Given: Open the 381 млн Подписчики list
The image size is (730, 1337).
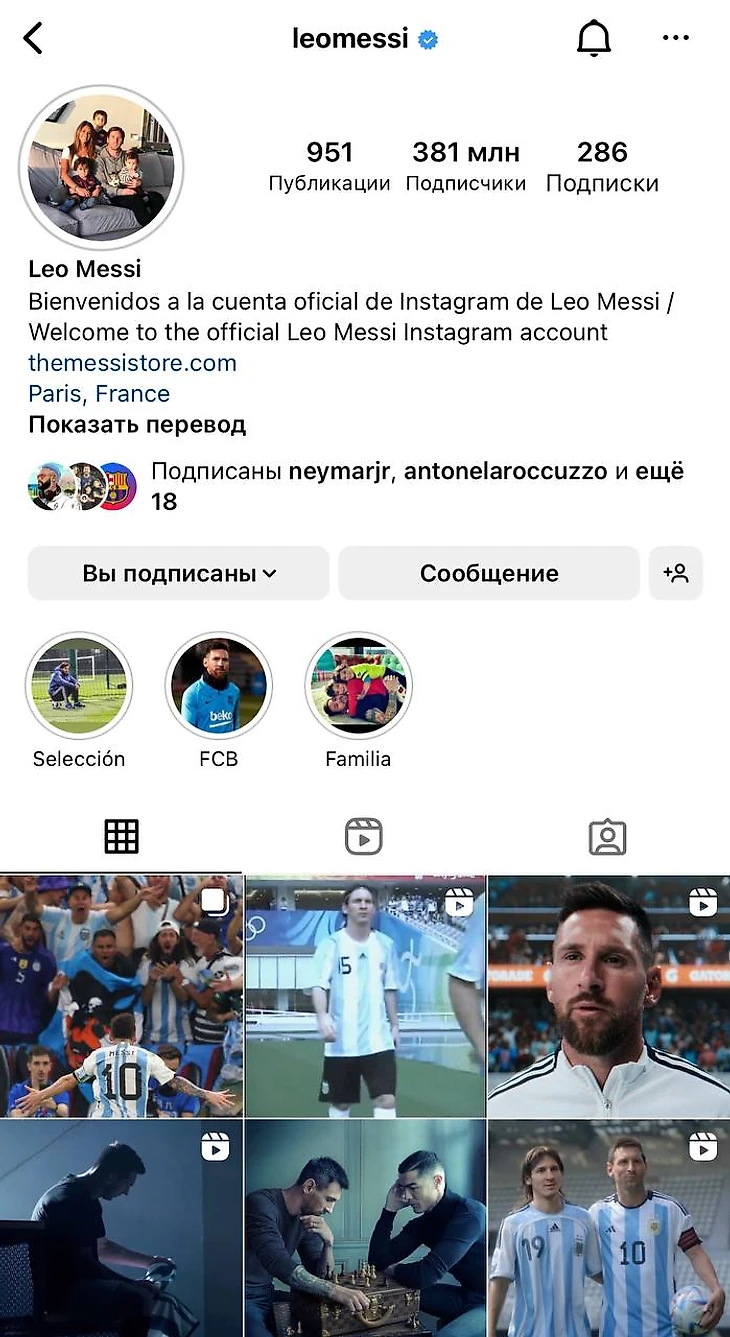Looking at the screenshot, I should [x=465, y=166].
